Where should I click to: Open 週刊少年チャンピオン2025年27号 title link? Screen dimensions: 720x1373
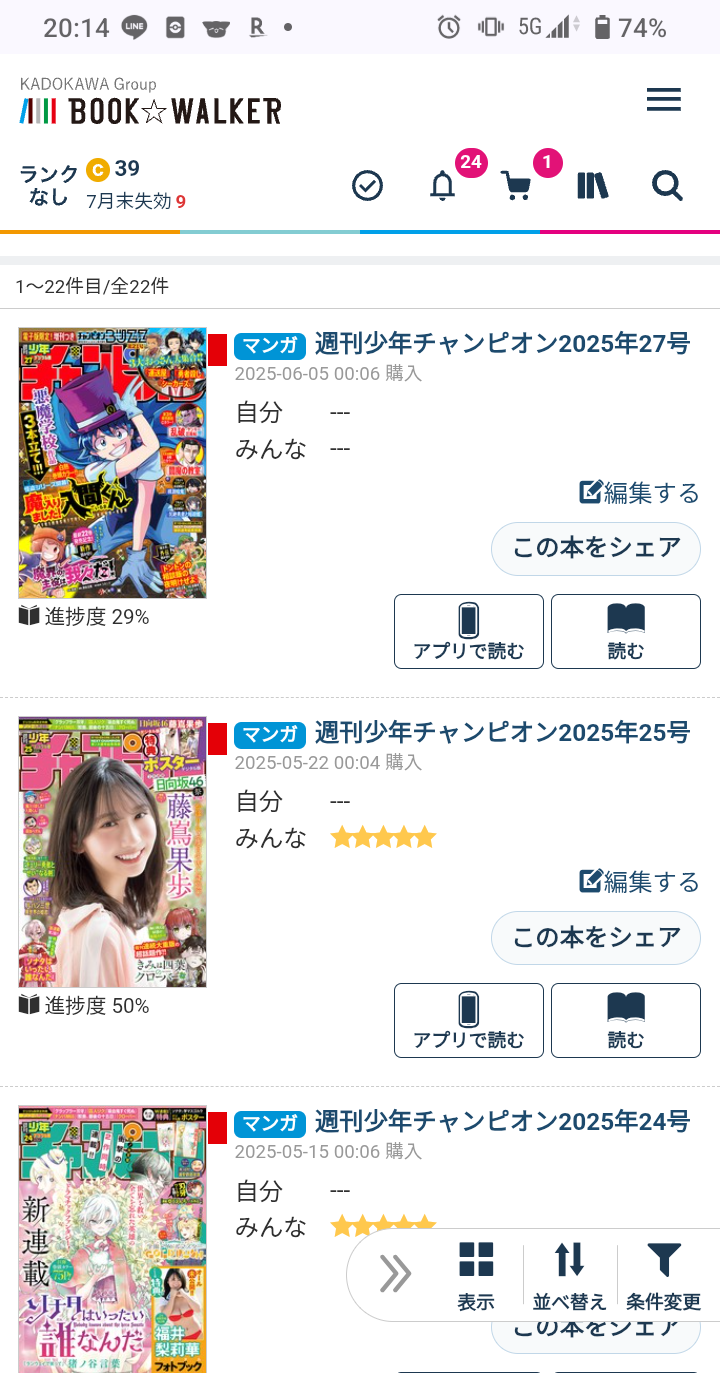(502, 345)
